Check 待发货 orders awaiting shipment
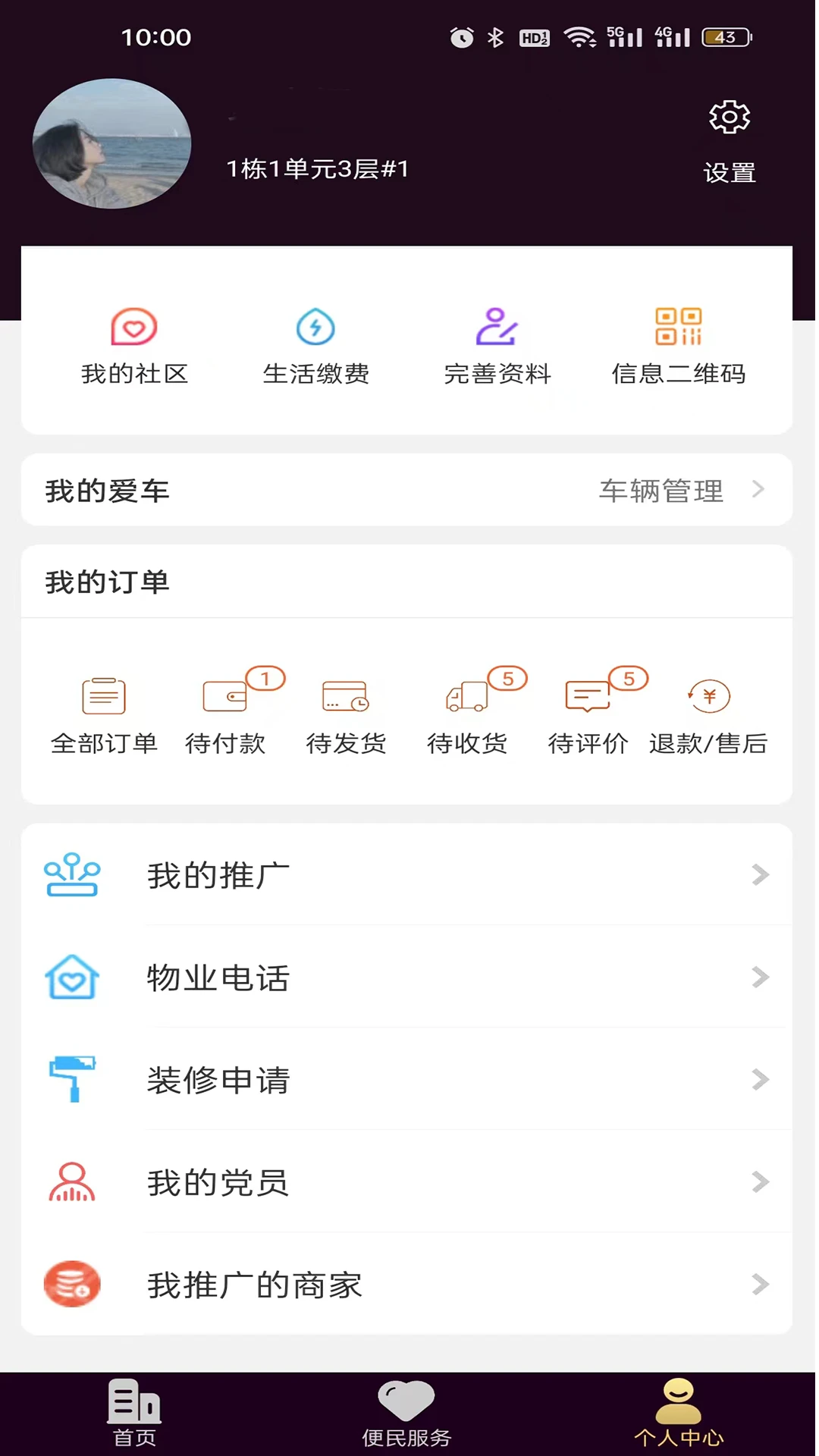Viewport: 819px width, 1456px height. coord(346,713)
